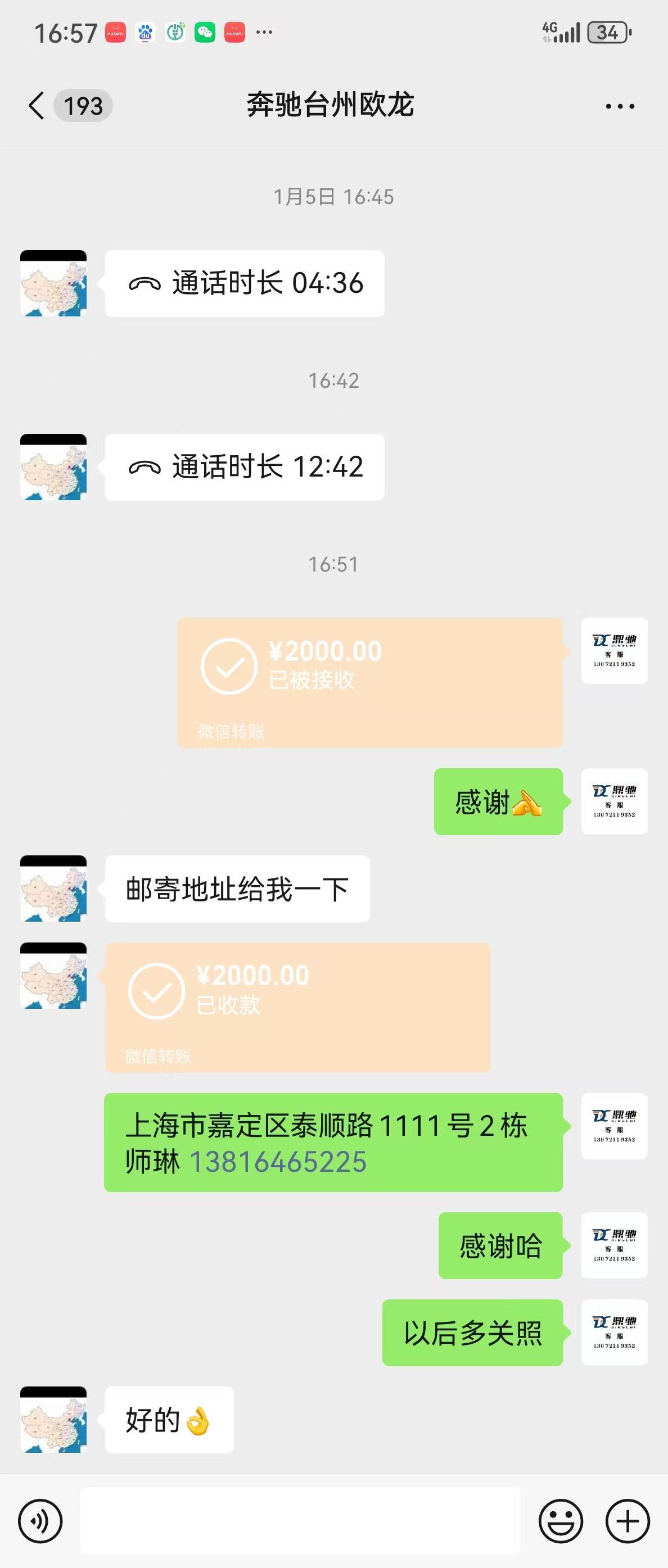The image size is (668, 1568).
Task: Open the chat info overflow menu
Action: pos(619,107)
